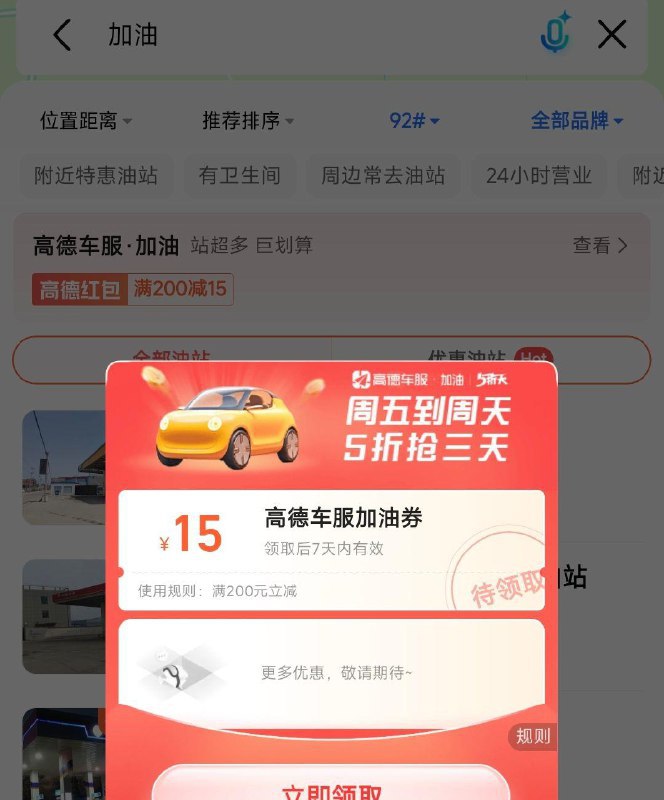Go back using the back arrow
664x800 pixels.
62,36
